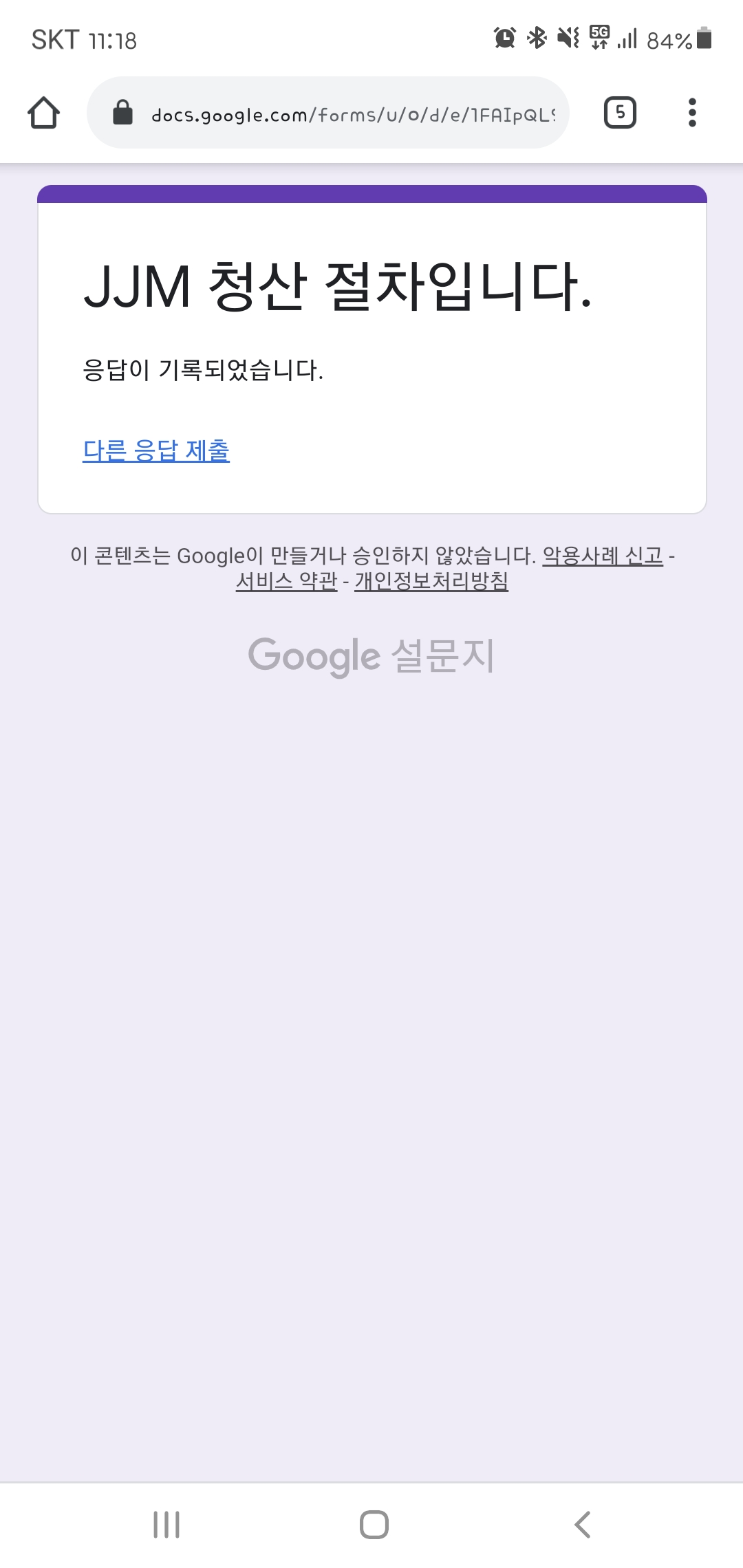Go to the browser home page
The image size is (743, 1568).
(x=43, y=113)
